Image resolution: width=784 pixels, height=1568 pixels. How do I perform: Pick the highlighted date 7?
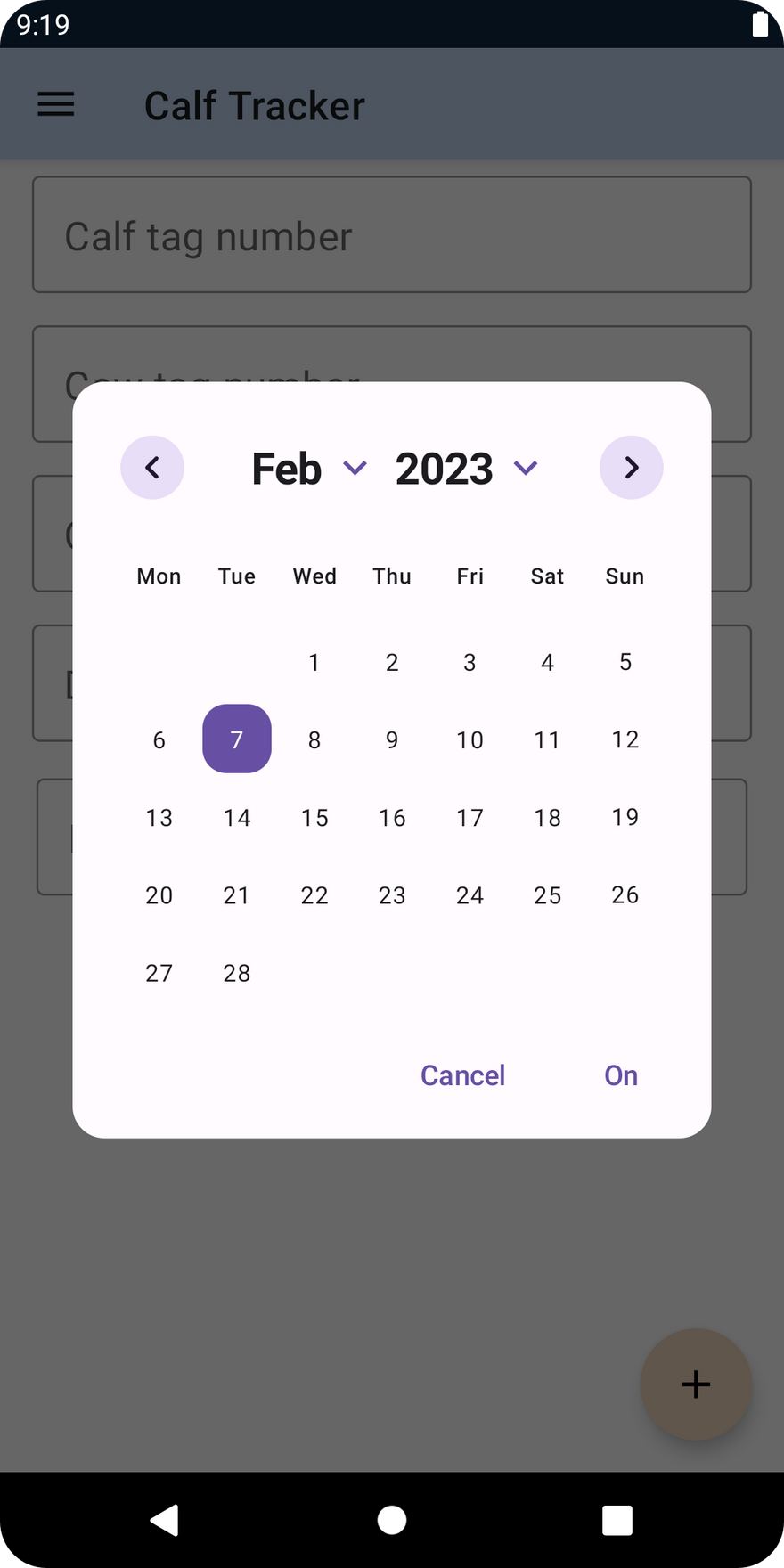237,739
